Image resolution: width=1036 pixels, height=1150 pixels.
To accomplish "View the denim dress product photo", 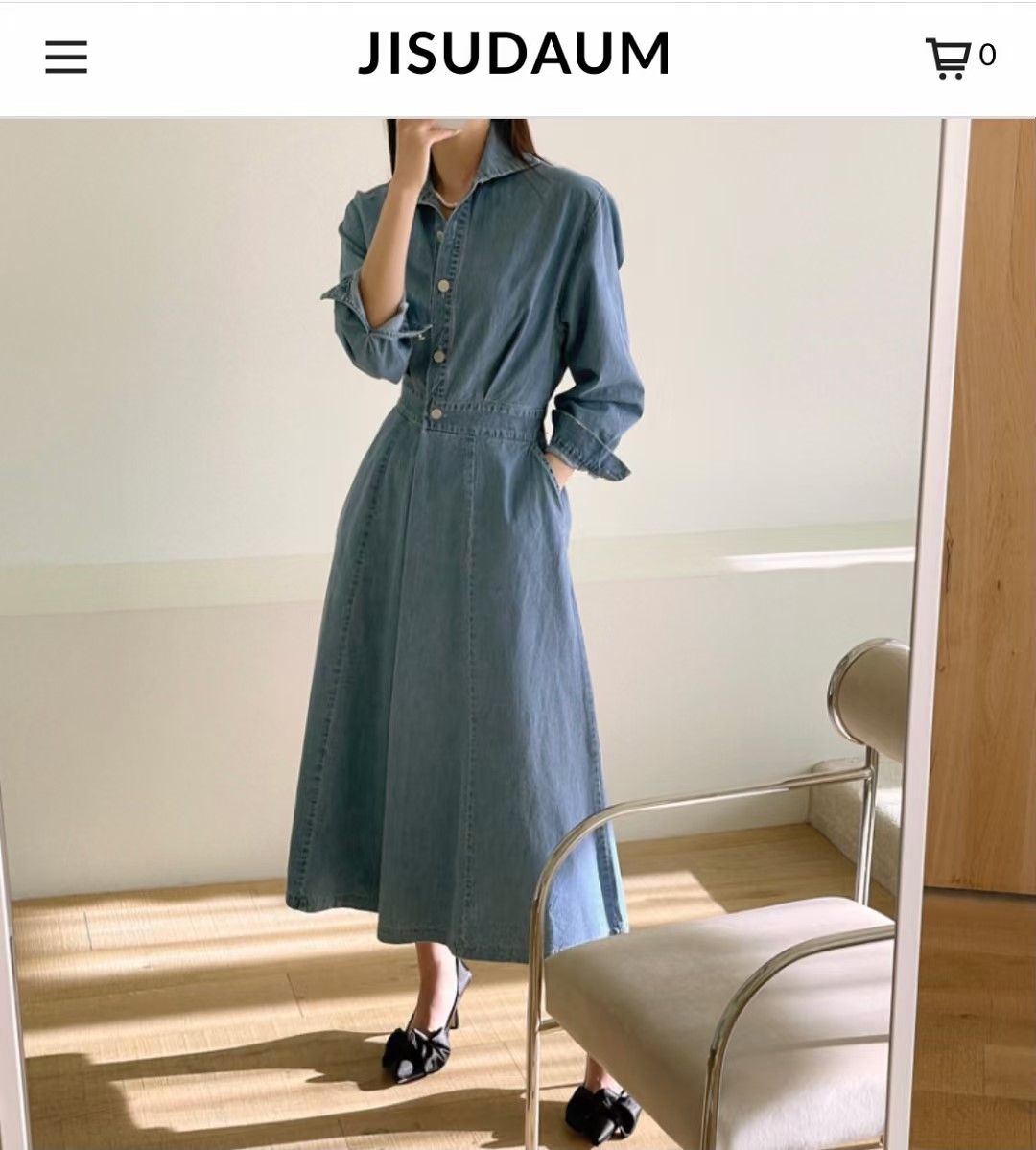I will [x=518, y=633].
